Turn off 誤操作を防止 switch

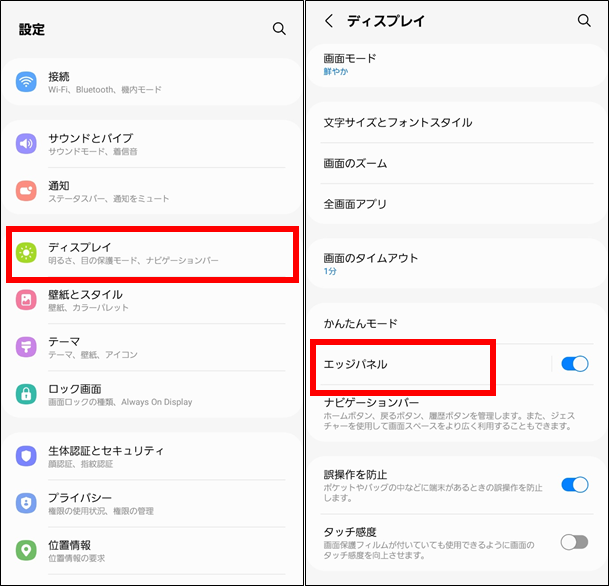coord(574,484)
